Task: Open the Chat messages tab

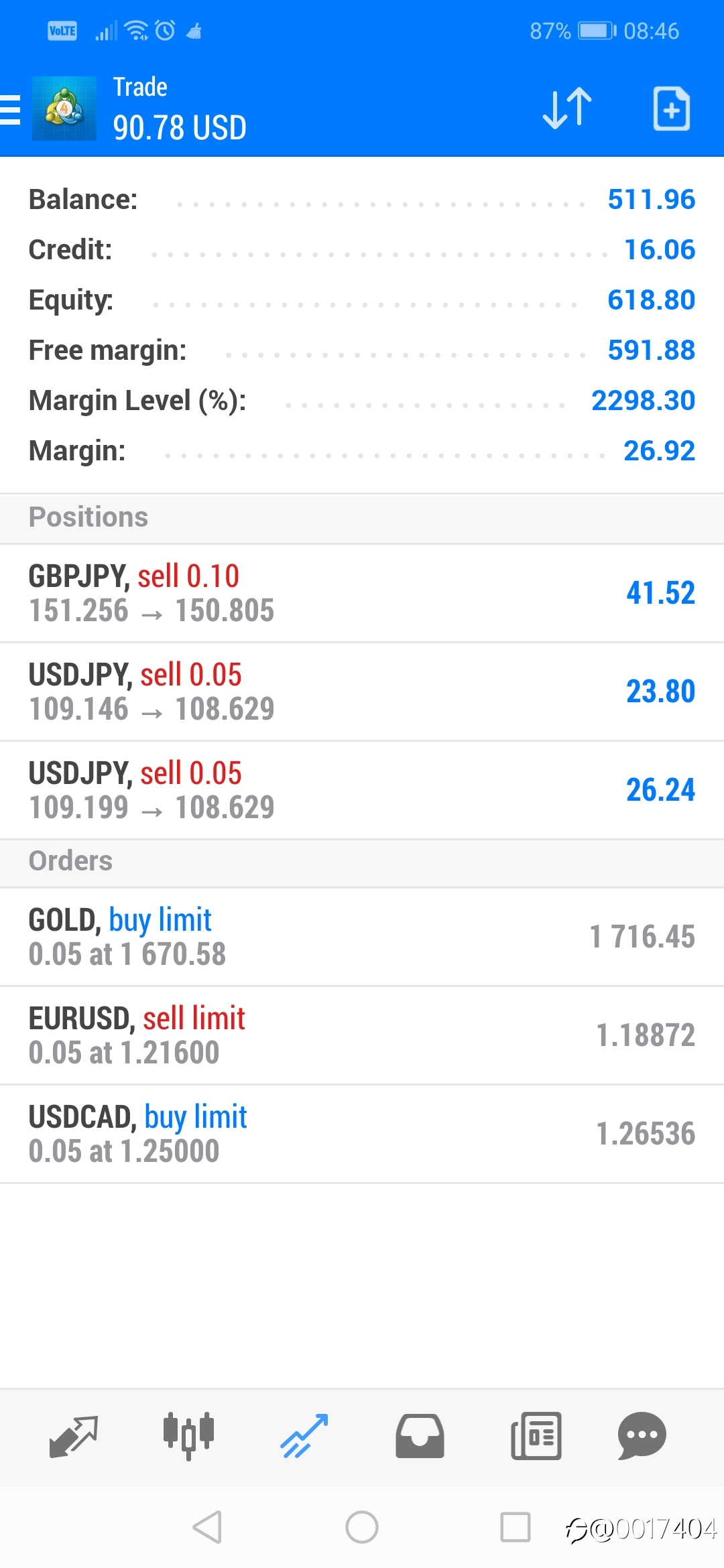Action: tap(642, 1436)
